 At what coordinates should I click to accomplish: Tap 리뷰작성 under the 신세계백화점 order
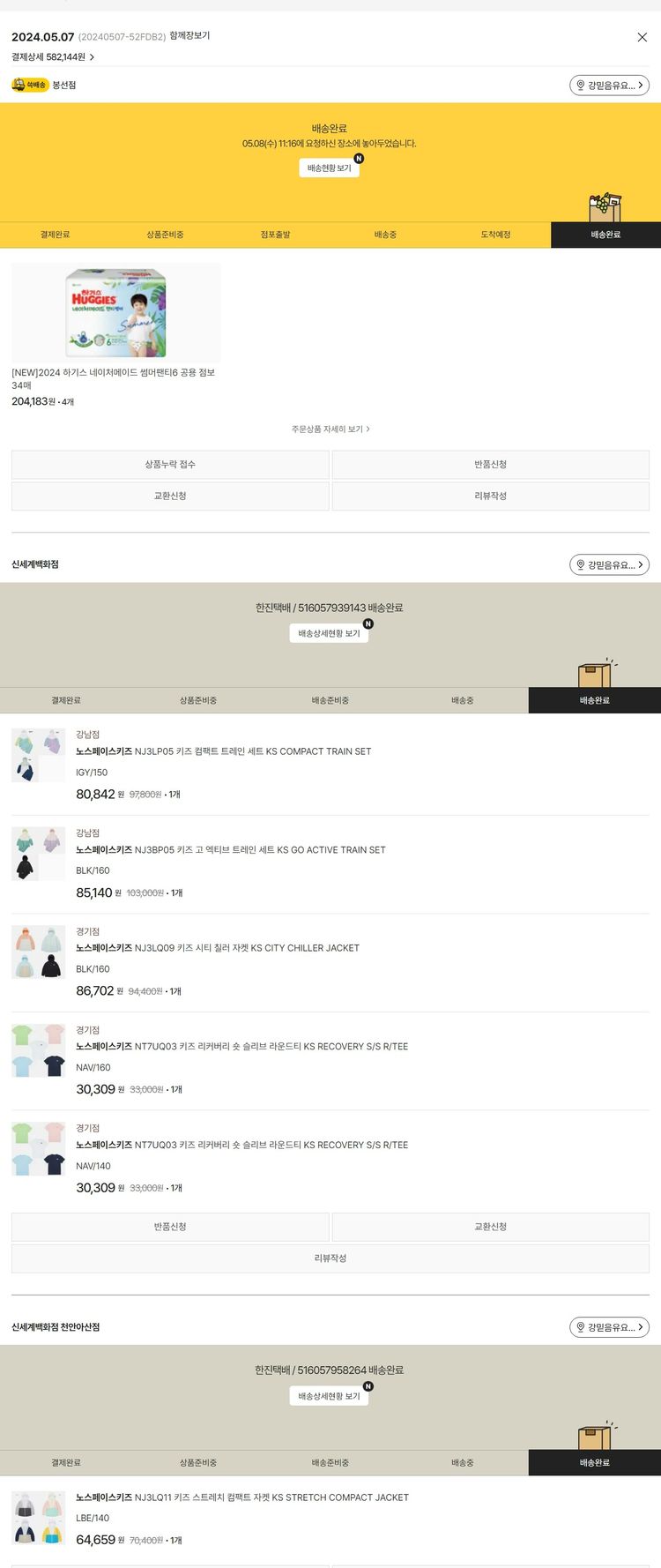(330, 1258)
